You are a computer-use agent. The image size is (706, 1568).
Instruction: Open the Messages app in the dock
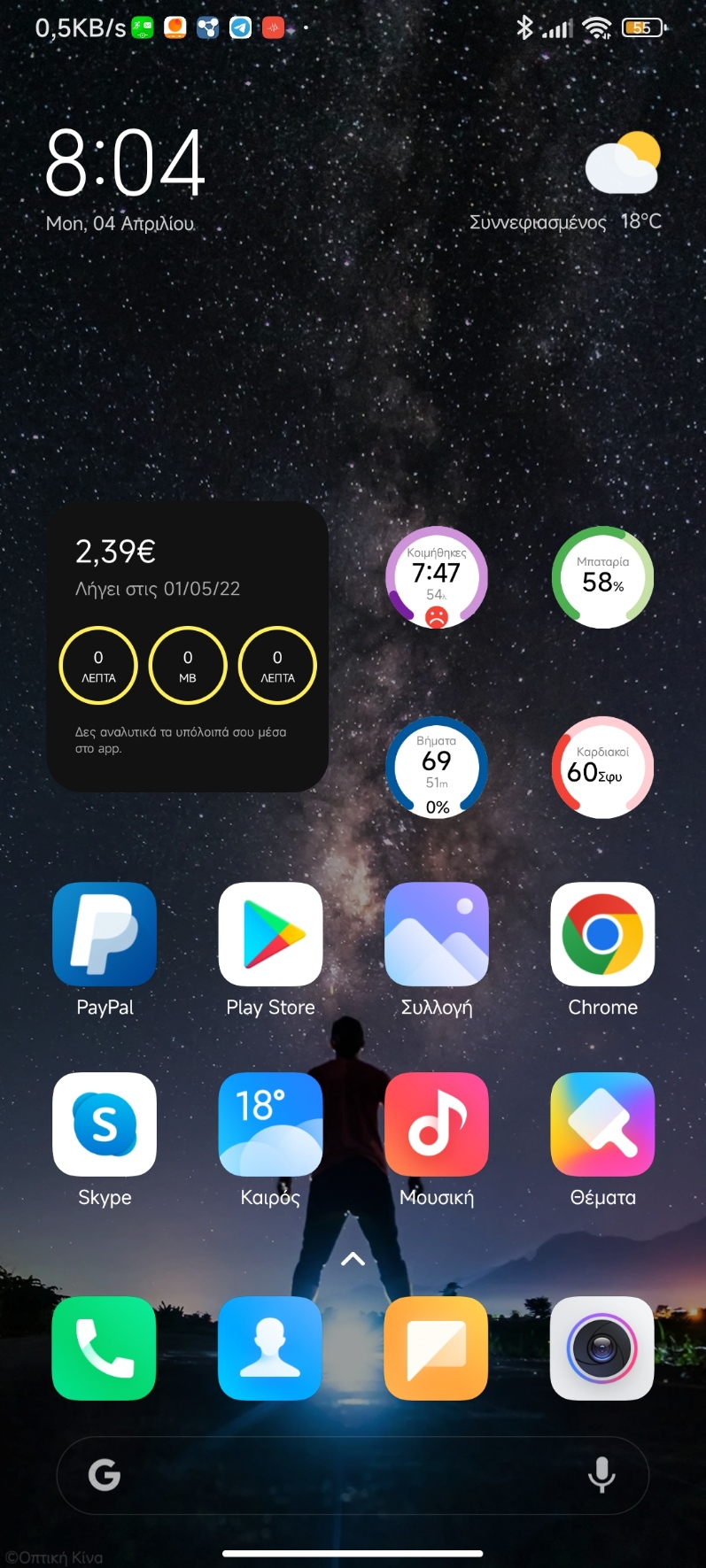437,1348
